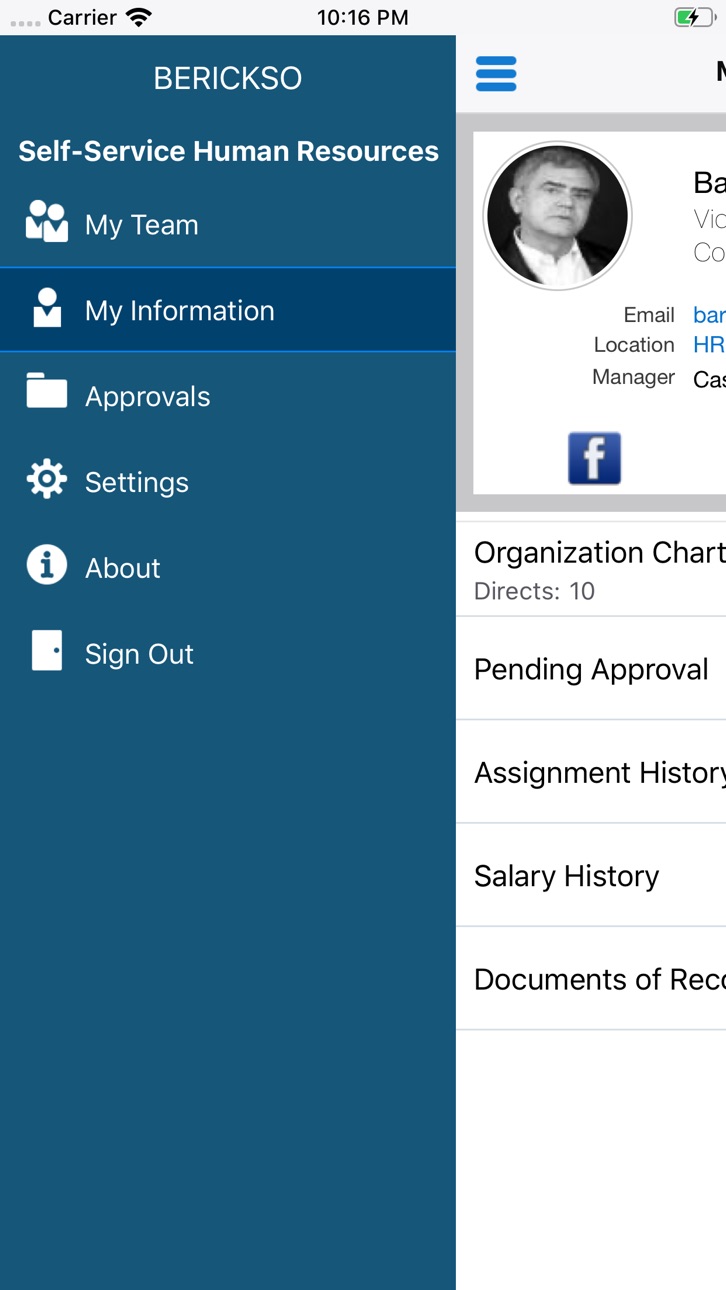
Task: Open Assignment History
Action: click(591, 772)
